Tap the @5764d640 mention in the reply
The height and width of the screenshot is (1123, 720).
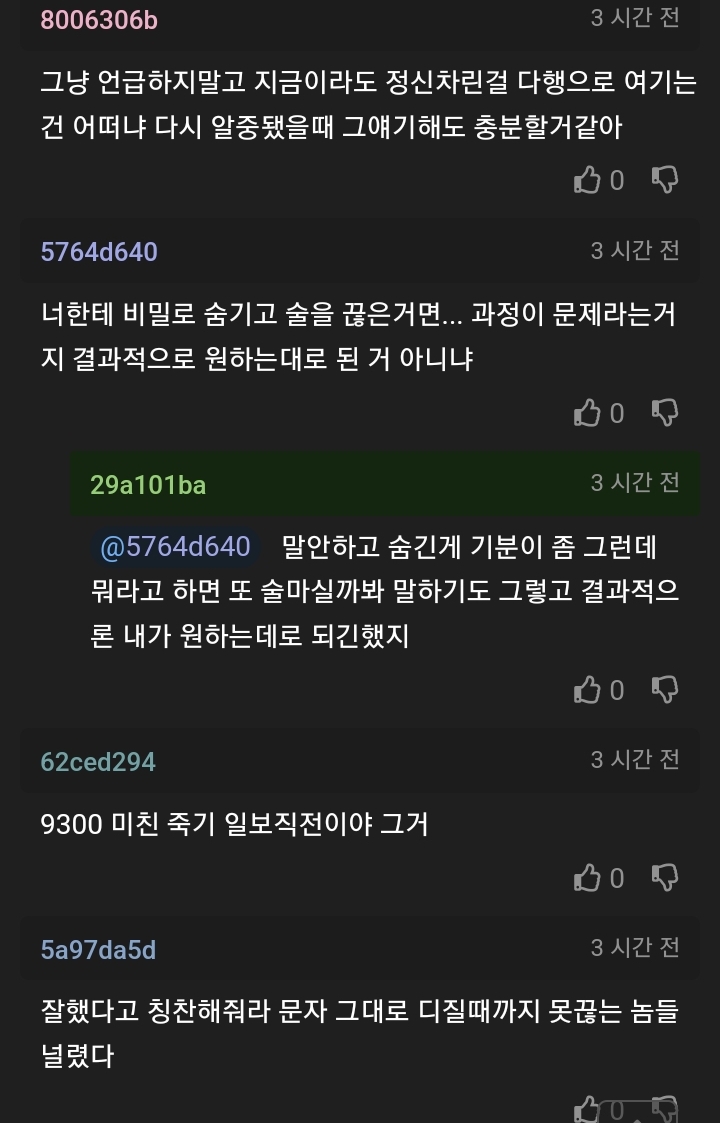point(175,547)
